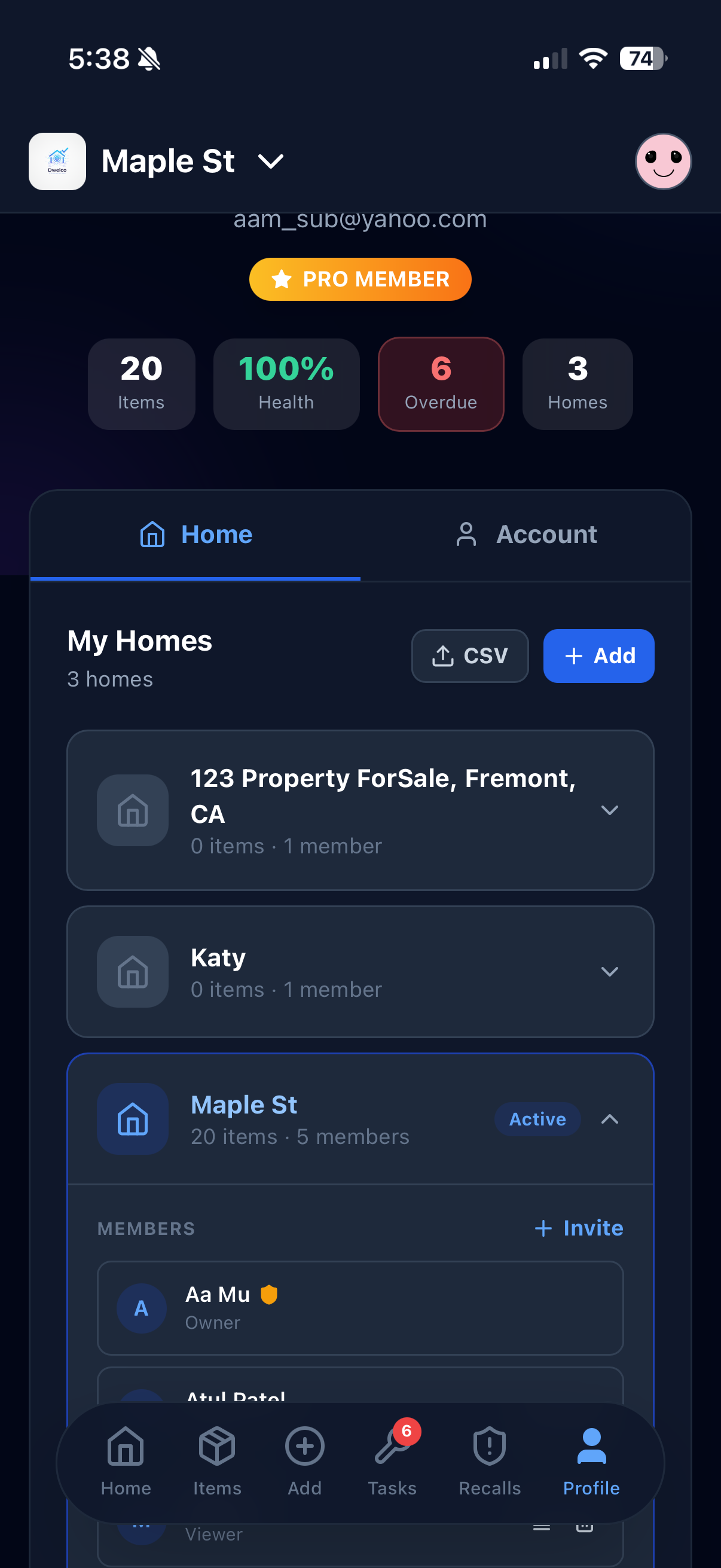This screenshot has height=1568, width=721.
Task: Tap the Dwelco app logo at top left
Action: 57,161
